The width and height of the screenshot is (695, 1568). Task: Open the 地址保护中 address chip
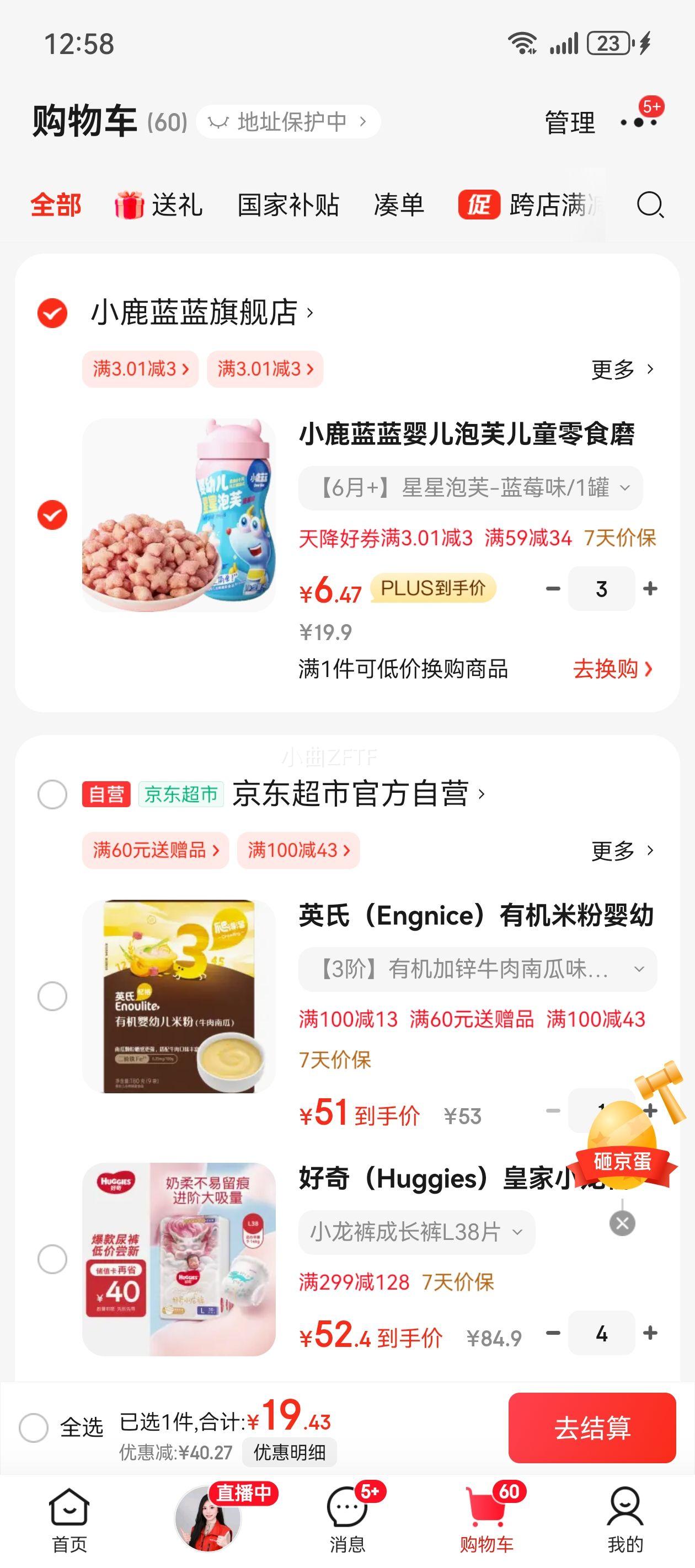click(288, 122)
